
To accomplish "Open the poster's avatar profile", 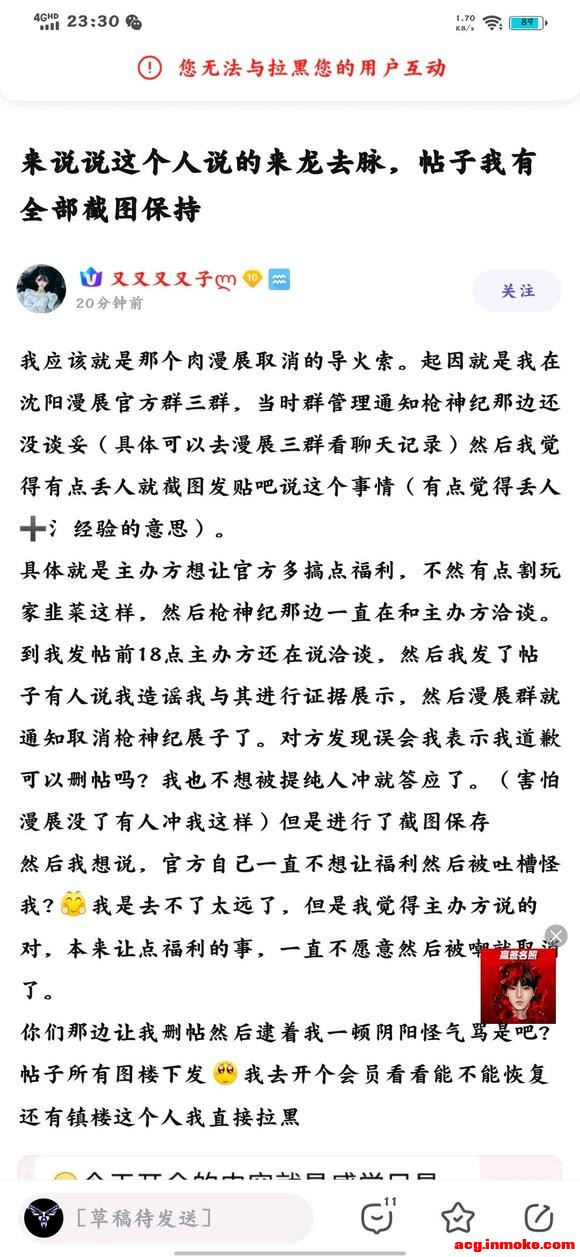I will click(42, 290).
